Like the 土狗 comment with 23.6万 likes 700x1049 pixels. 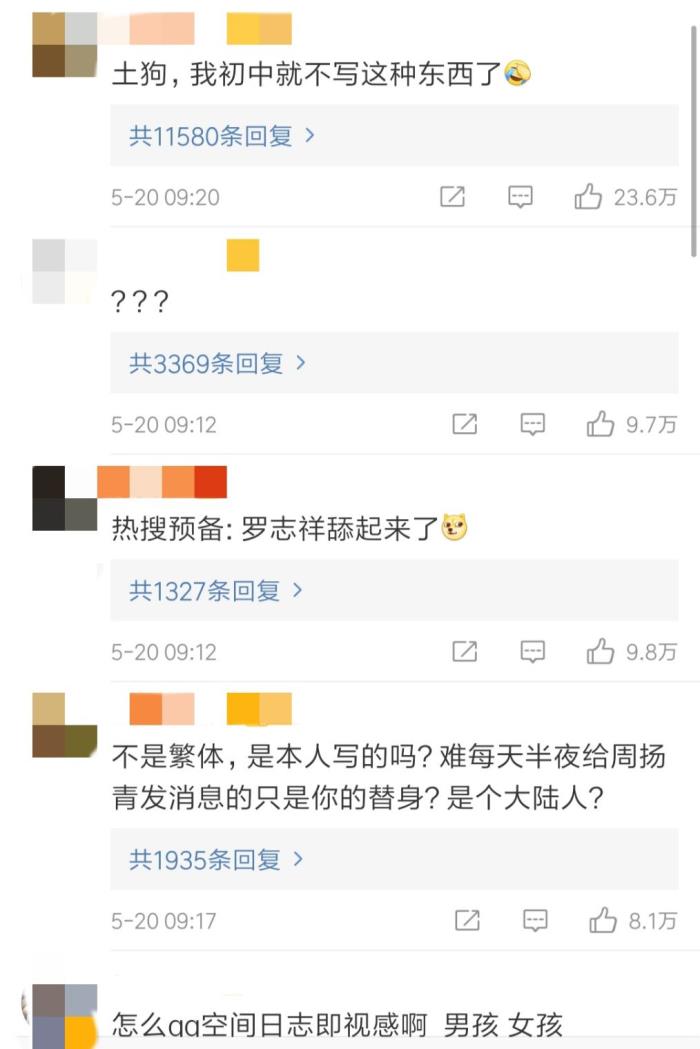588,197
